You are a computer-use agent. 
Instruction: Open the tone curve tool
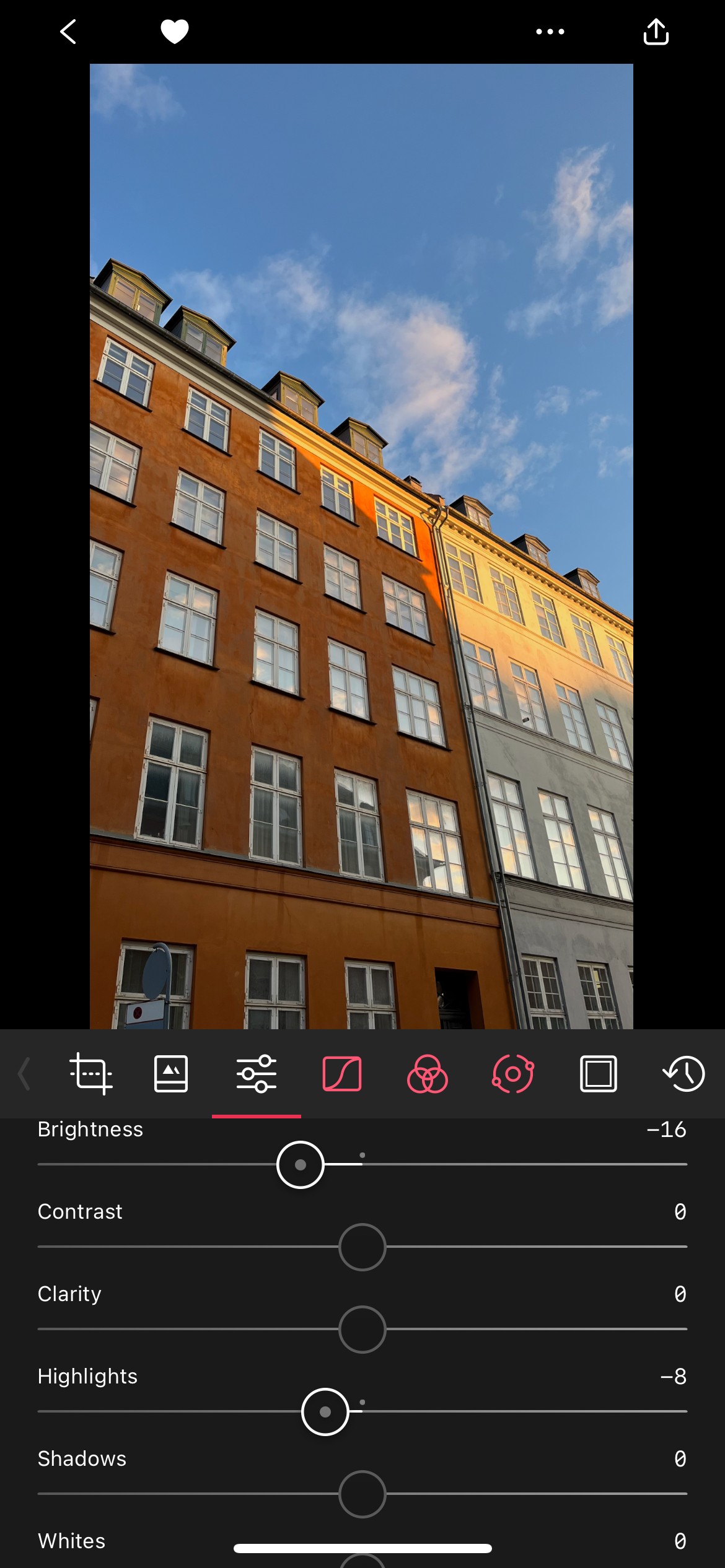click(342, 1074)
